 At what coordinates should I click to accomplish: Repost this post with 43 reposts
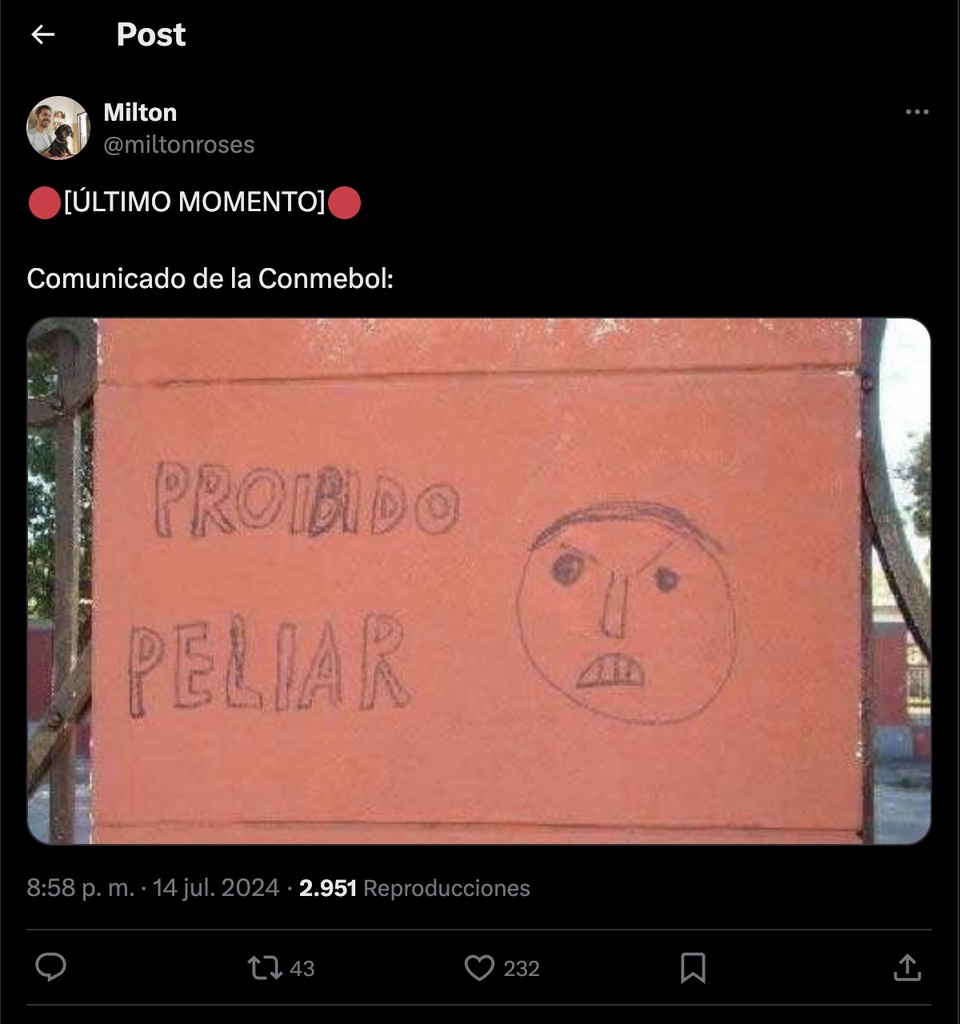click(x=265, y=967)
